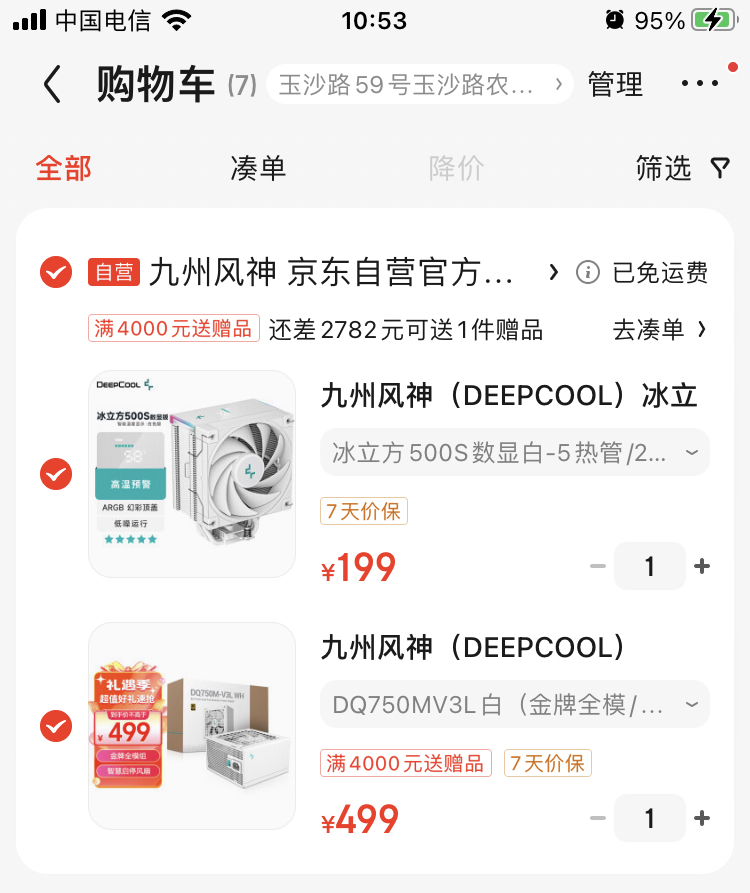Screen dimensions: 750x893
Task: Open the filter funnel icon beside 筛选
Action: tap(721, 169)
